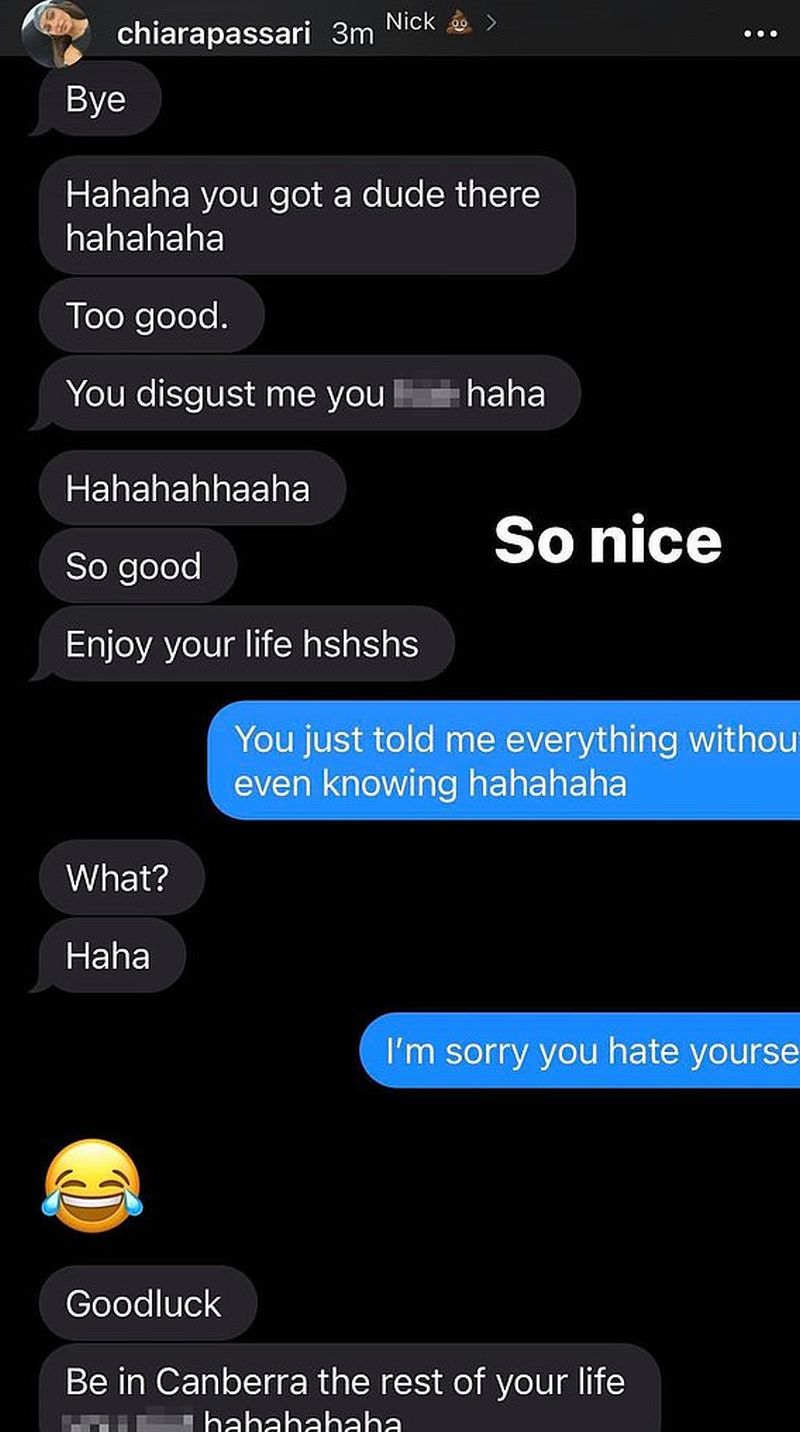Tap the chiarapassari username

tap(214, 34)
